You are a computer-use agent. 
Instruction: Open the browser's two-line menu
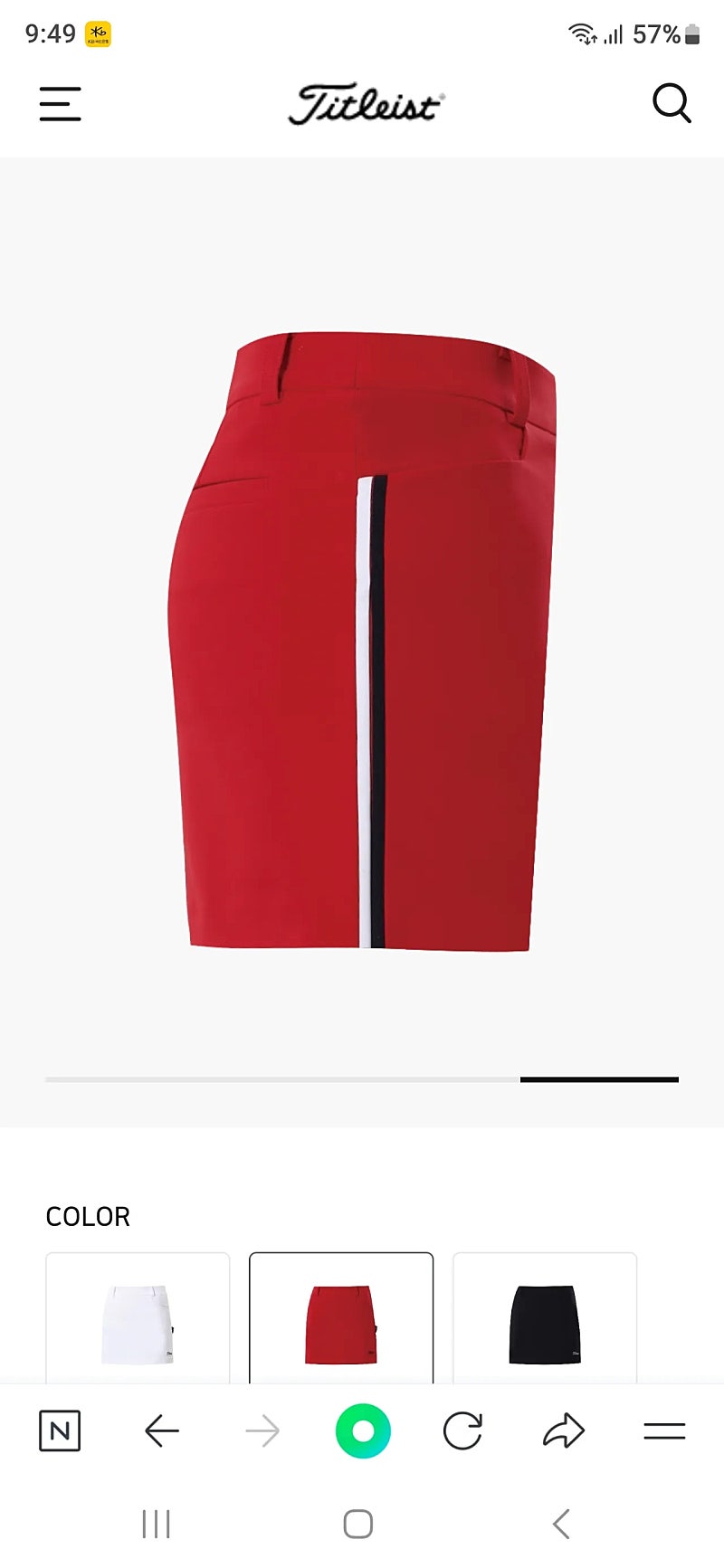pos(664,1430)
